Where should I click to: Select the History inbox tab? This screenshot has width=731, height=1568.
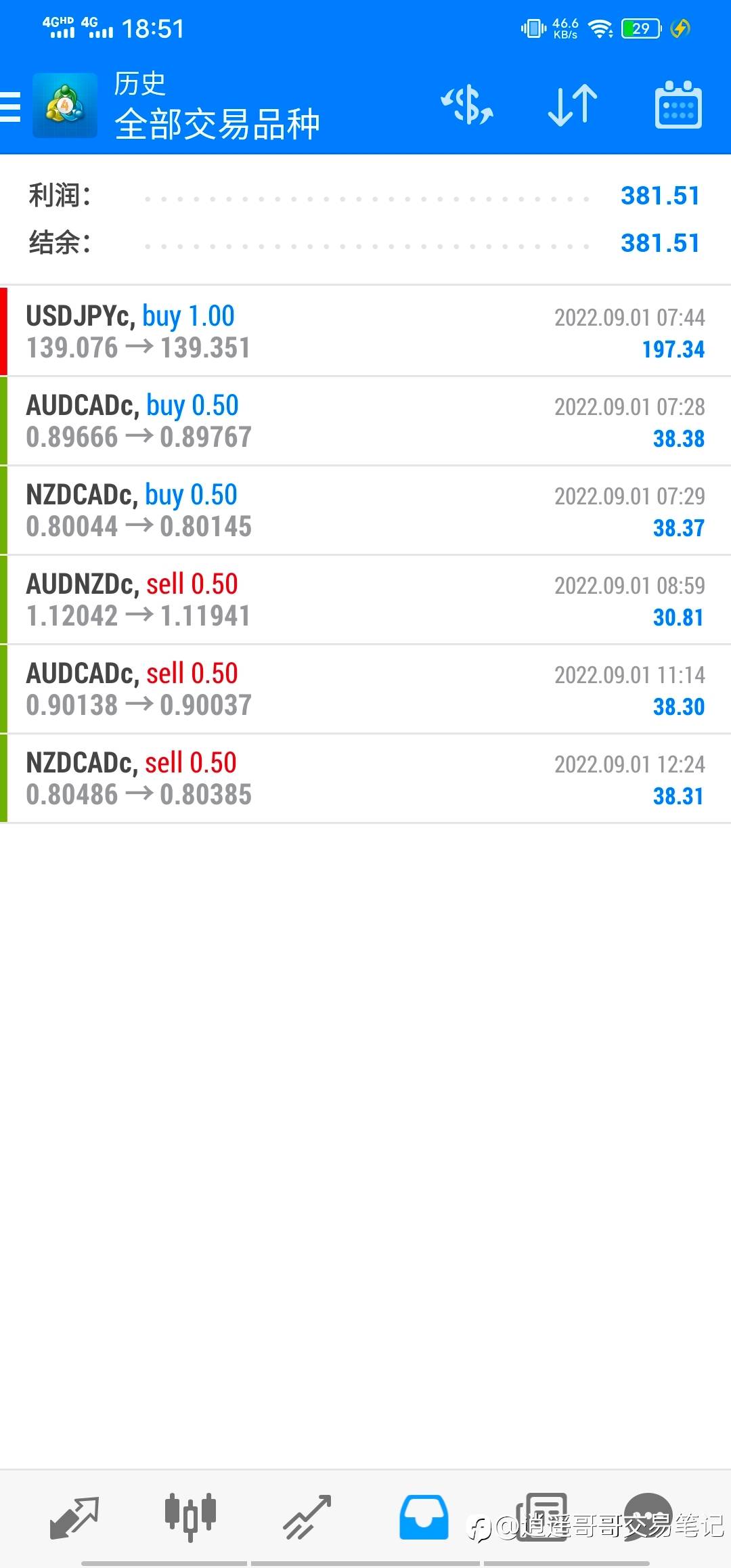coord(424,1517)
